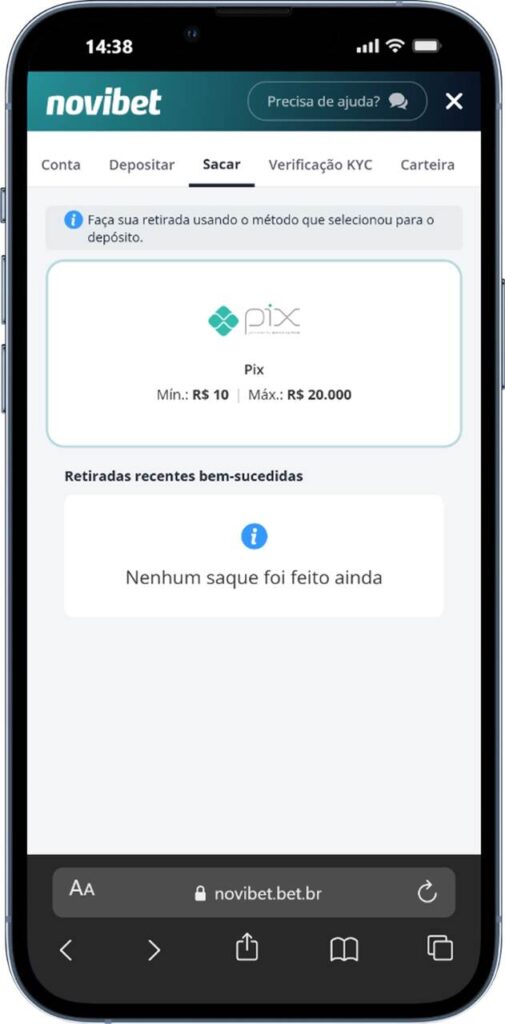
Task: Share this page from the toolbar
Action: coord(247,947)
